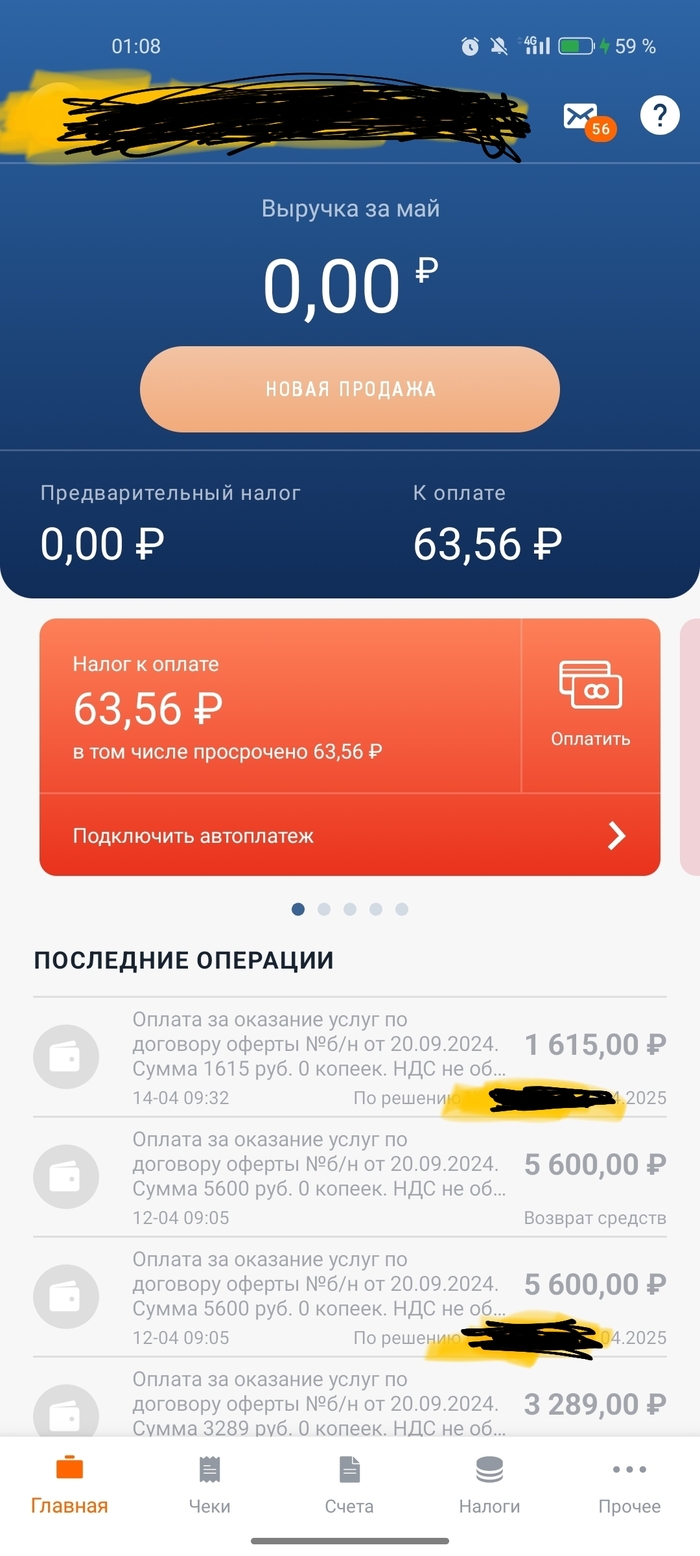
Task: Switch to the Чеки tab
Action: (209, 1485)
